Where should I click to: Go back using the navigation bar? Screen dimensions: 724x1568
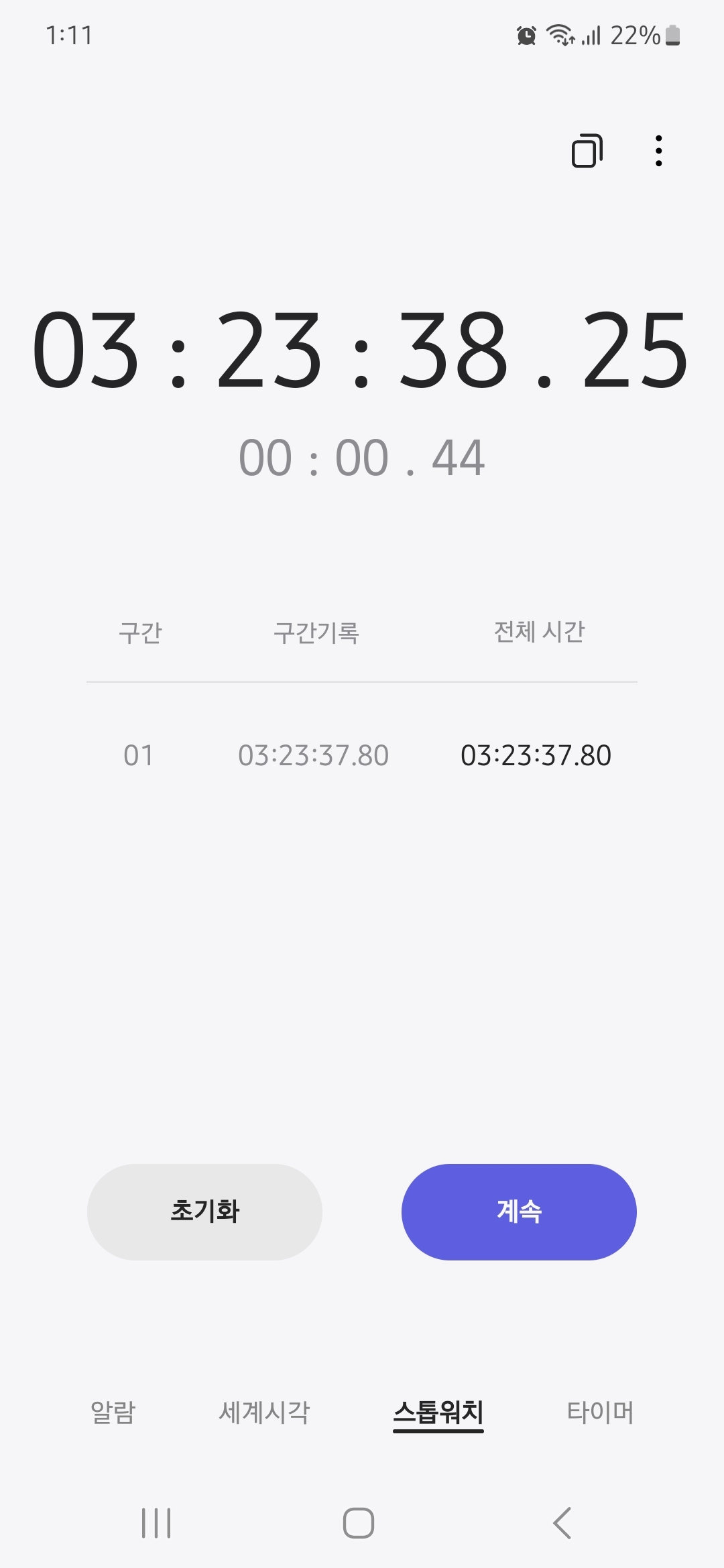click(562, 1523)
